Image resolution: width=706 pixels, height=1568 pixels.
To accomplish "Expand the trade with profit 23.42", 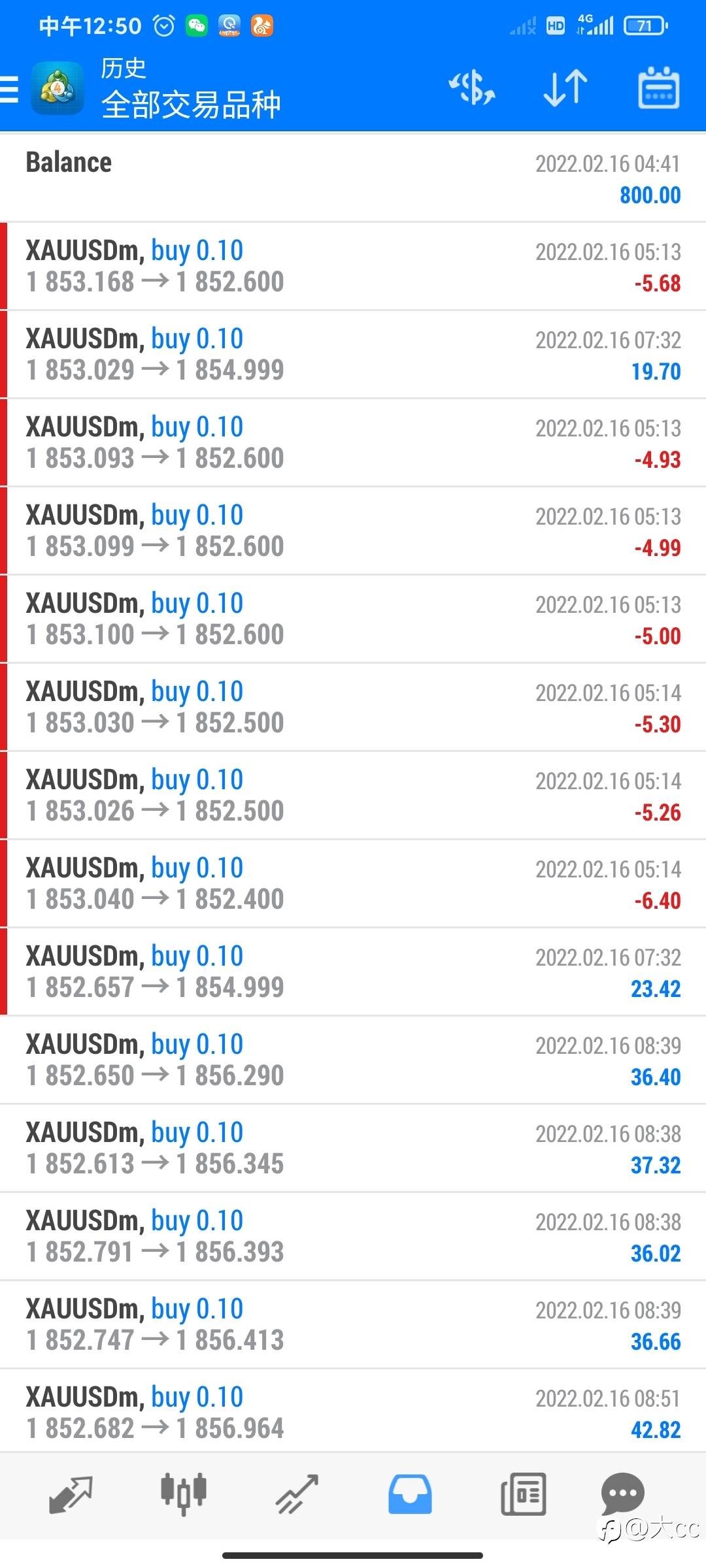I will 353,972.
